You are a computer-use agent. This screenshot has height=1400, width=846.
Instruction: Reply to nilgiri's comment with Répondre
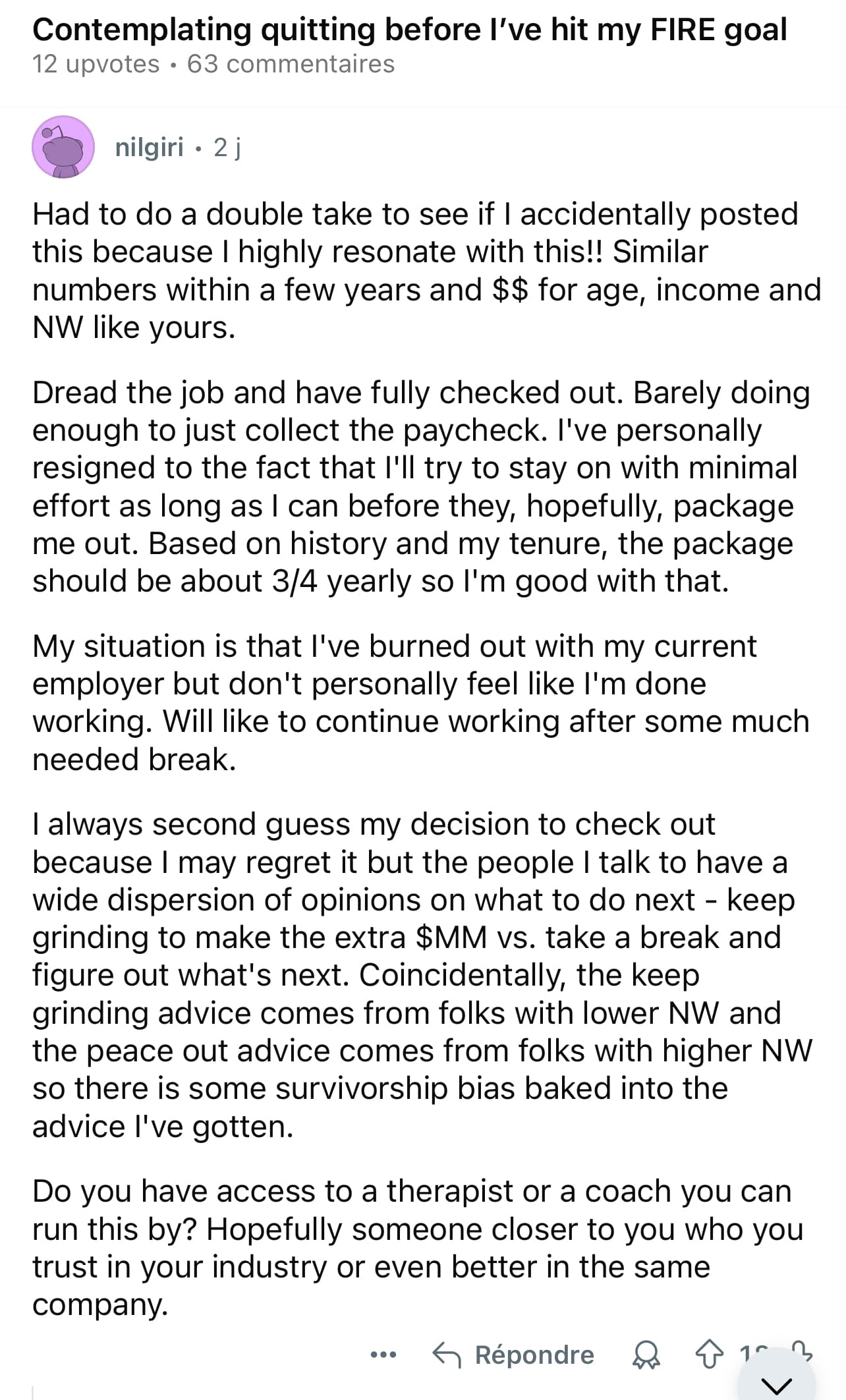click(x=514, y=1355)
